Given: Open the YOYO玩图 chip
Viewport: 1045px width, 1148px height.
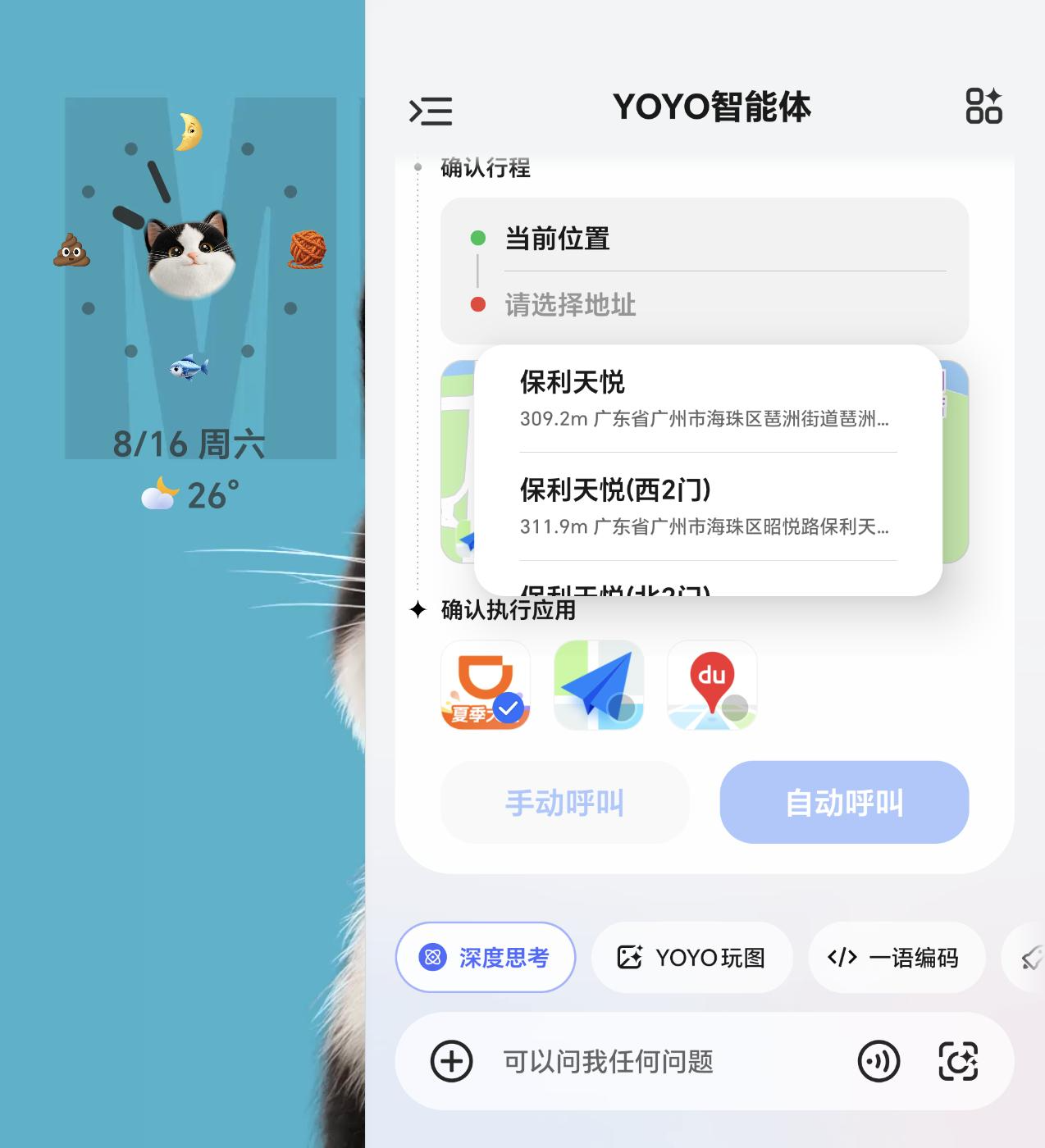Looking at the screenshot, I should point(691,957).
